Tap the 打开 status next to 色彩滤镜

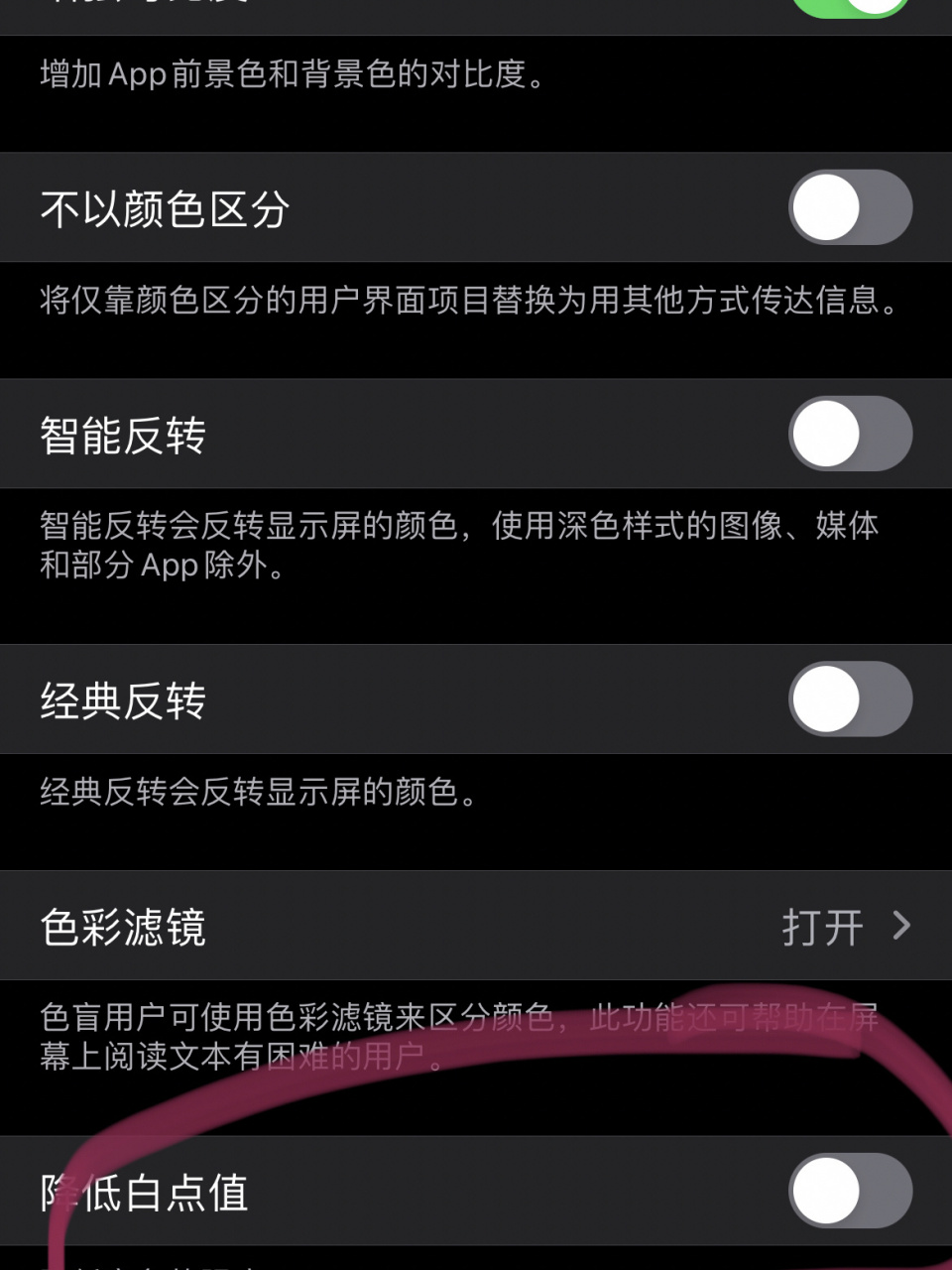click(824, 927)
